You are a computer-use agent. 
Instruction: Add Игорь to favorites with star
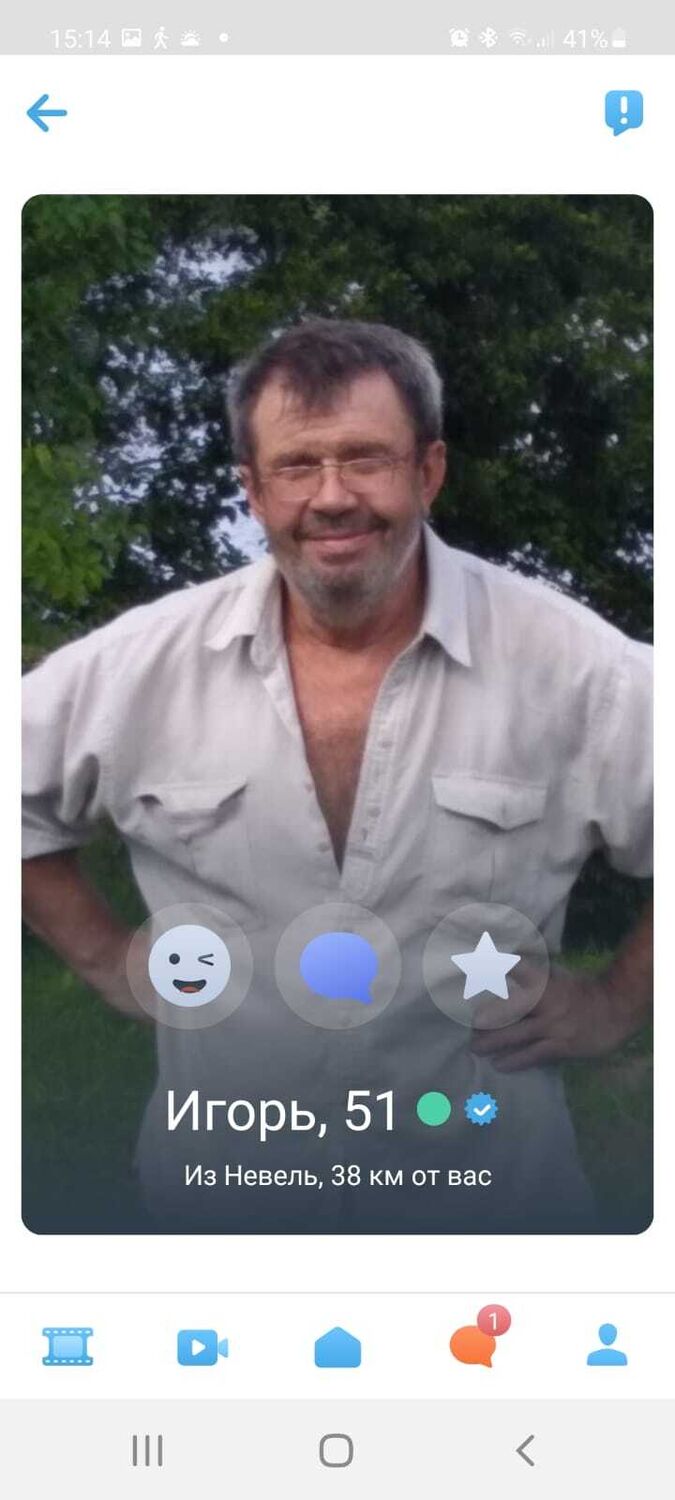coord(486,965)
